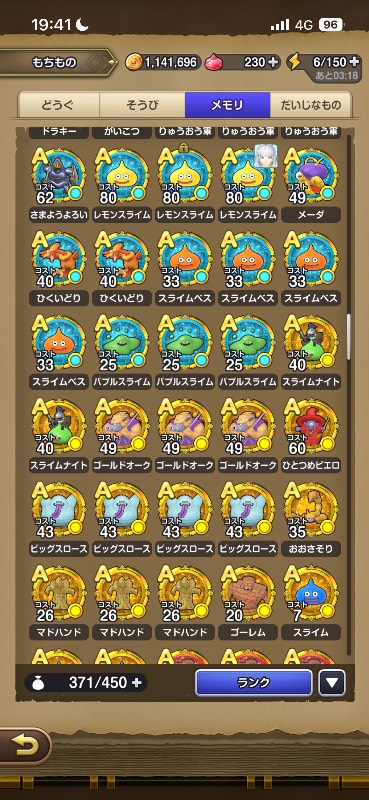Image resolution: width=369 pixels, height=800 pixels.
Task: Select the おおさそり memory
Action: pos(311,518)
